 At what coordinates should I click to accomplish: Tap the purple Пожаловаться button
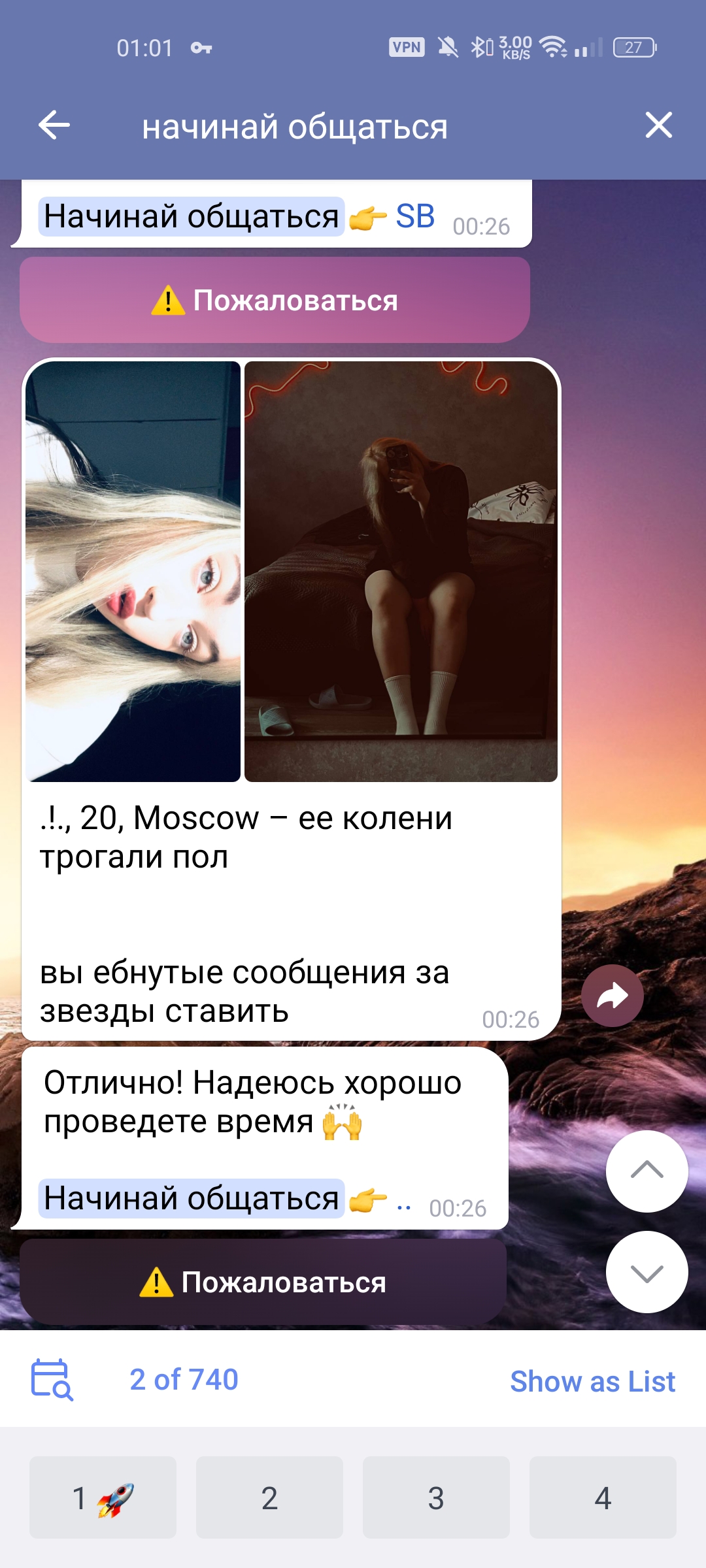pos(275,300)
